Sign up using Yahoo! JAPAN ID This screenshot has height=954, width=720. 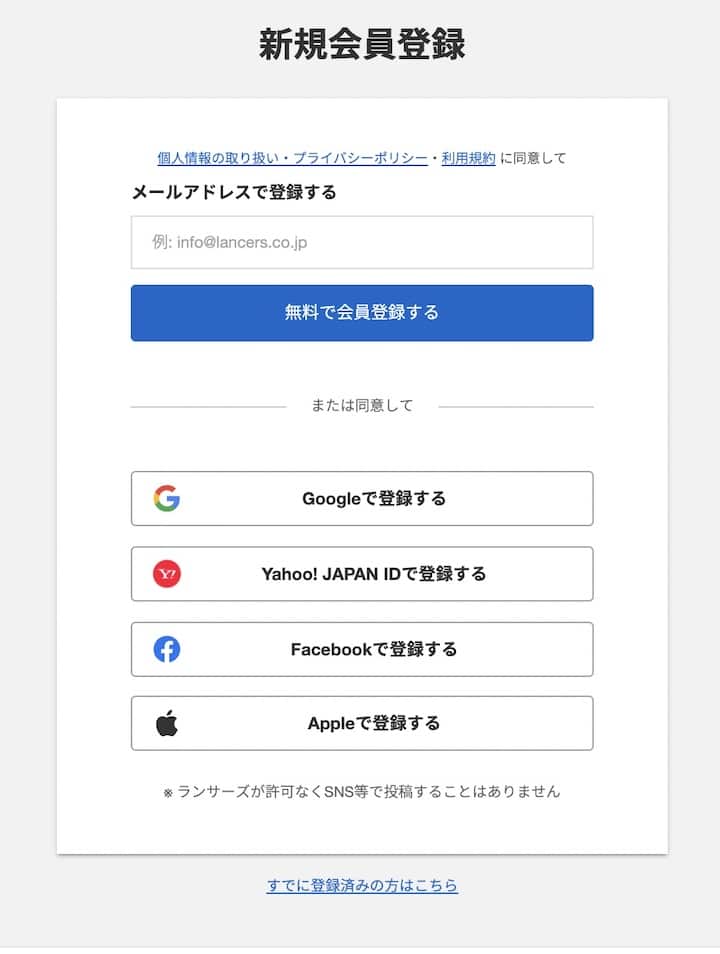pos(361,574)
